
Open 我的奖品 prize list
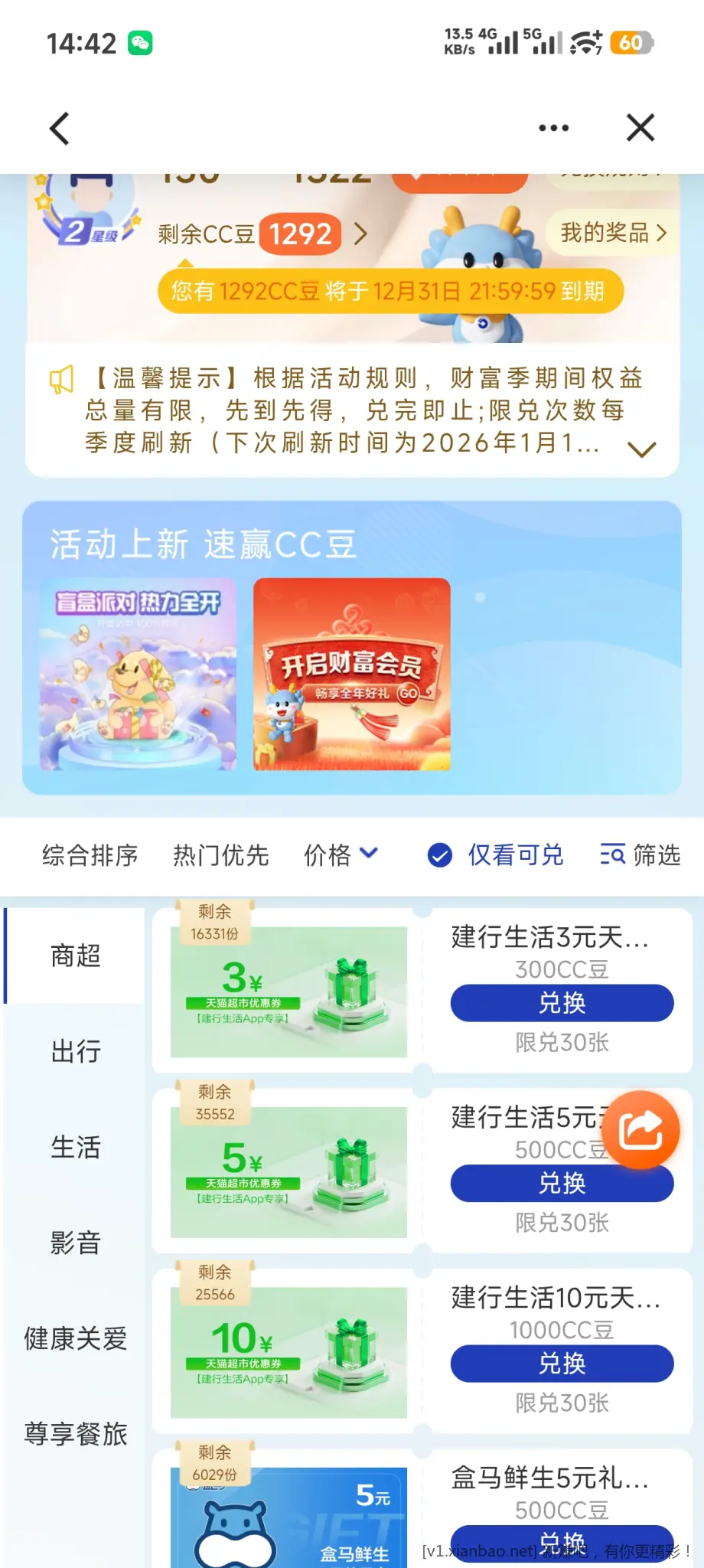click(608, 234)
